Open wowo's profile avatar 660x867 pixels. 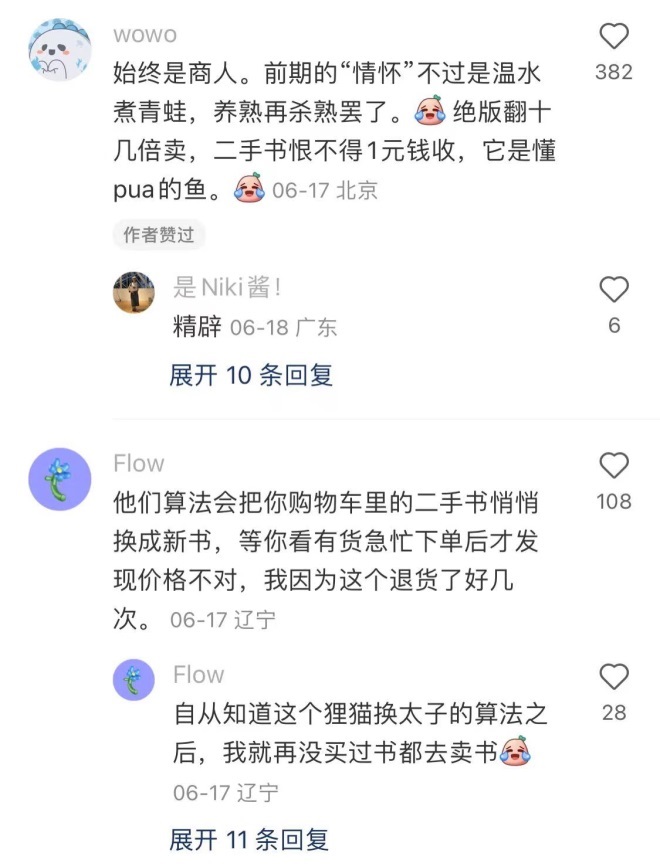coord(60,50)
